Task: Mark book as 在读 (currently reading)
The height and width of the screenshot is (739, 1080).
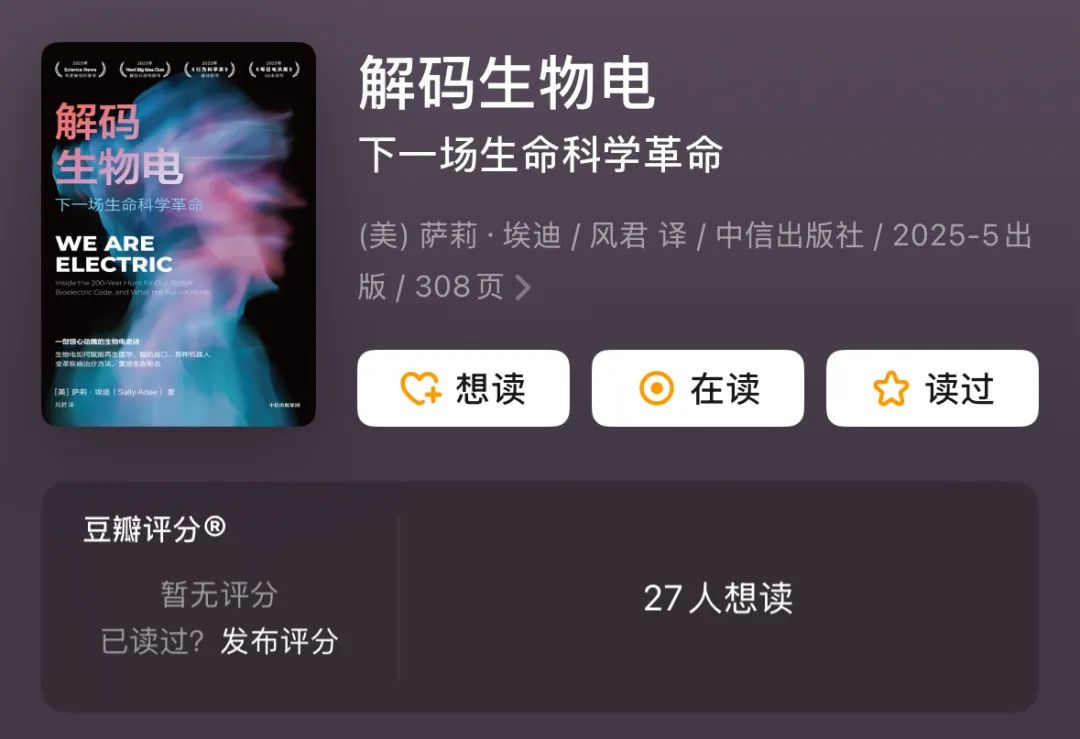Action: (697, 389)
